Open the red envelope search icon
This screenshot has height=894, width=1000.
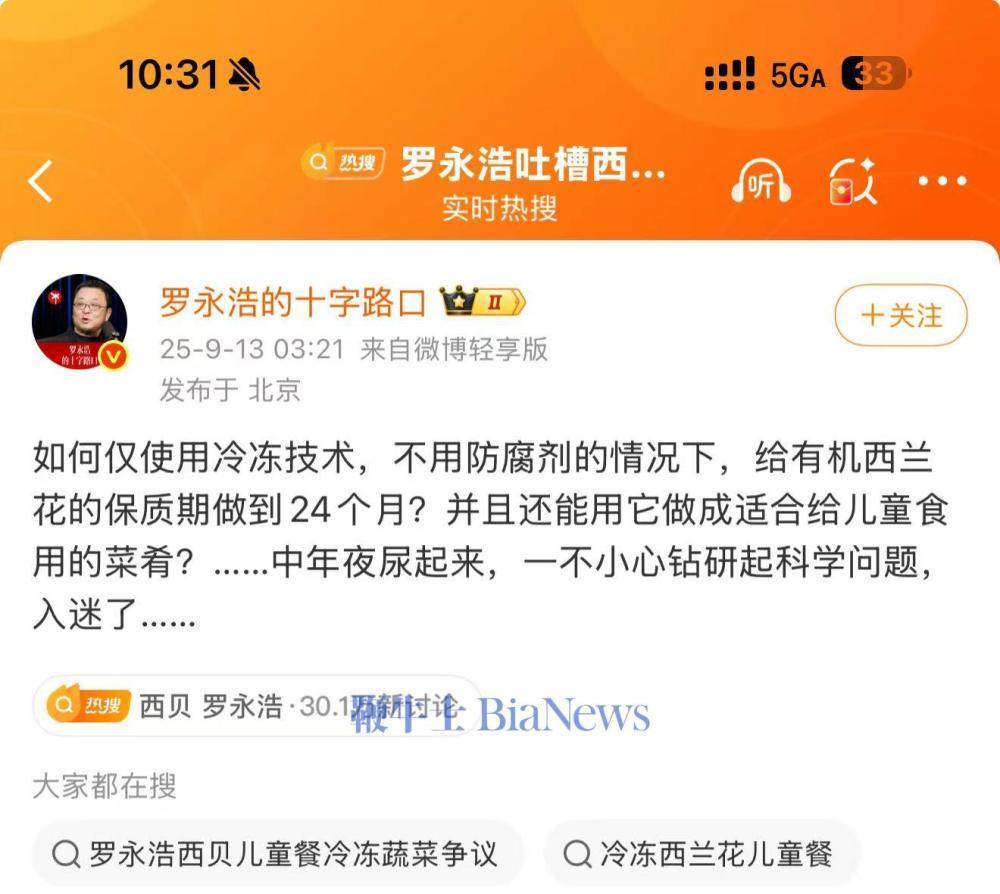click(851, 183)
